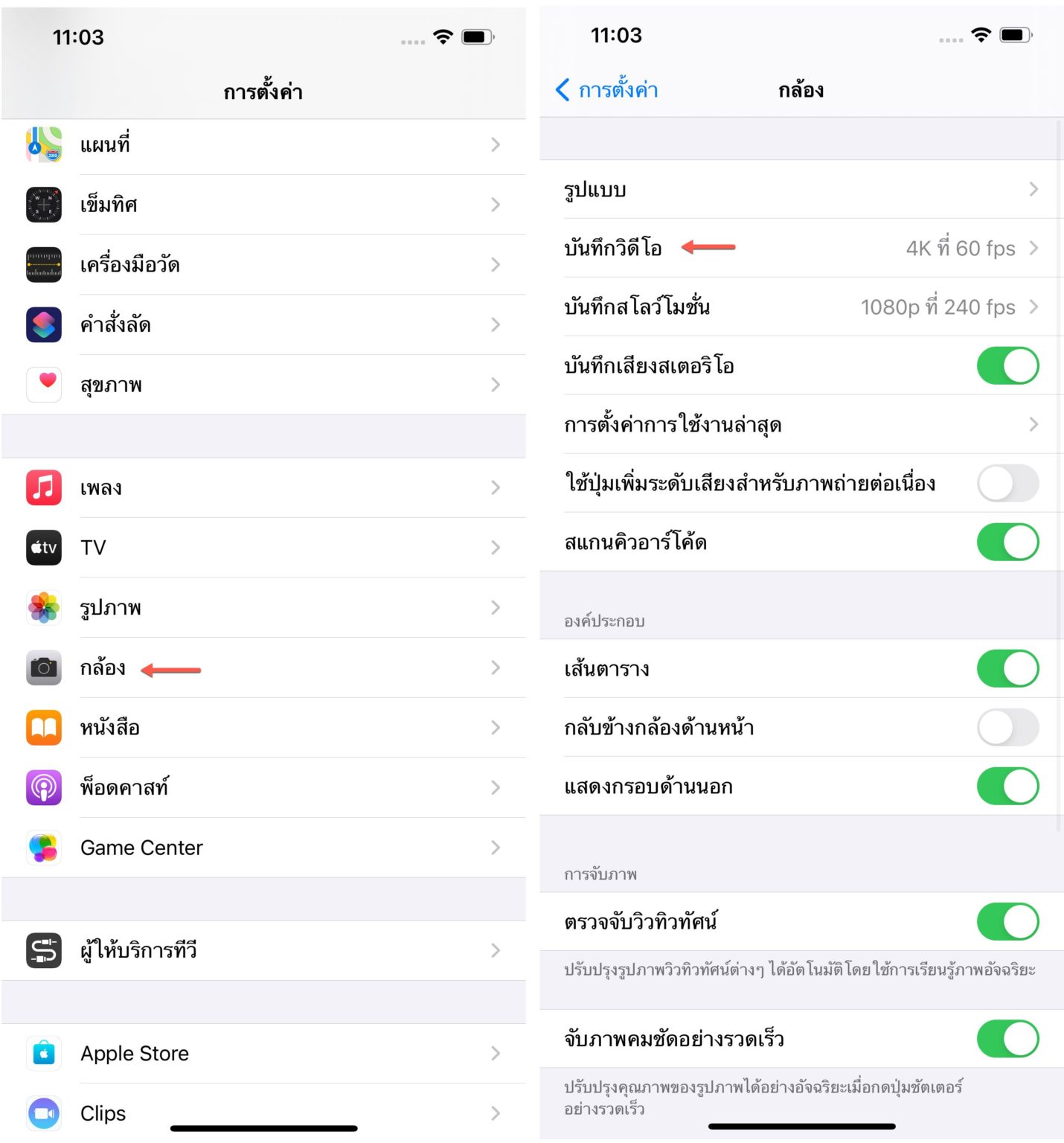The width and height of the screenshot is (1064, 1143).
Task: Open the Health (สุขภาพ) heart icon
Action: click(42, 384)
